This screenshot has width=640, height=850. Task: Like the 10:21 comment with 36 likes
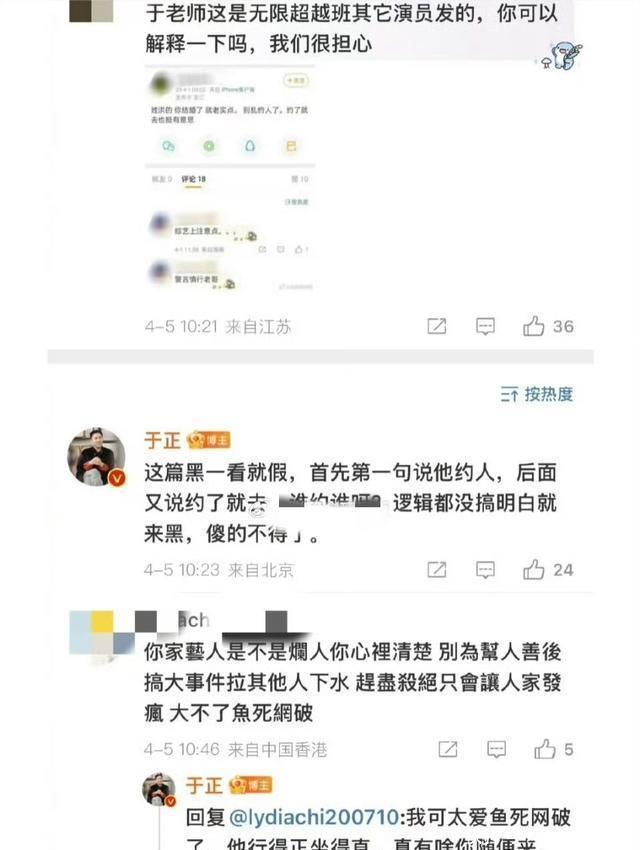[548, 326]
